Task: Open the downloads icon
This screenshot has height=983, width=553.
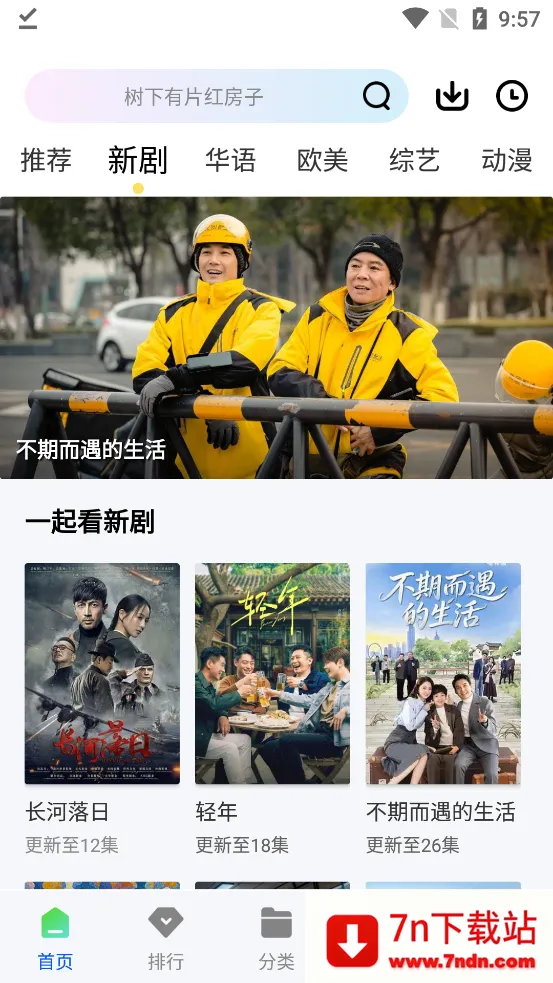Action: click(x=452, y=96)
